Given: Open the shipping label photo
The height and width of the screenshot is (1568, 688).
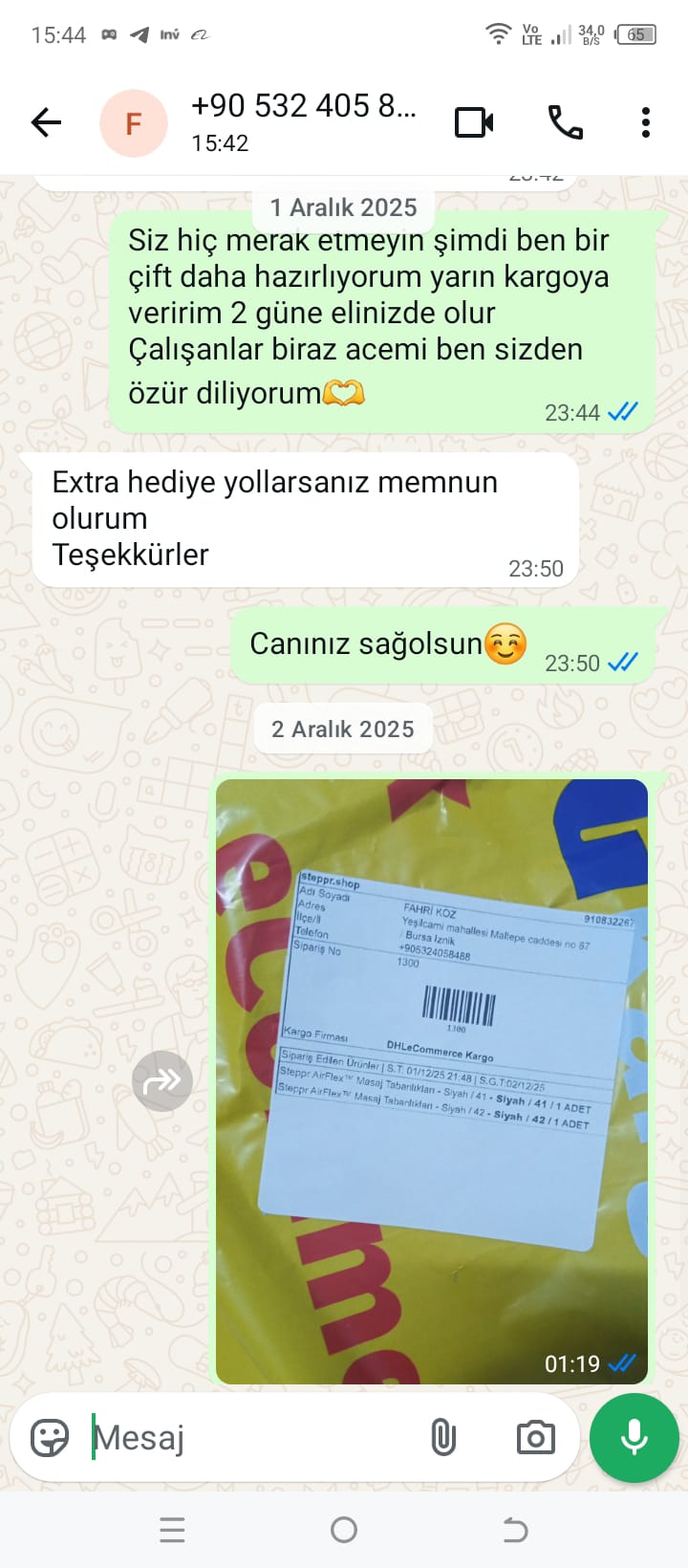Looking at the screenshot, I should point(432,1080).
